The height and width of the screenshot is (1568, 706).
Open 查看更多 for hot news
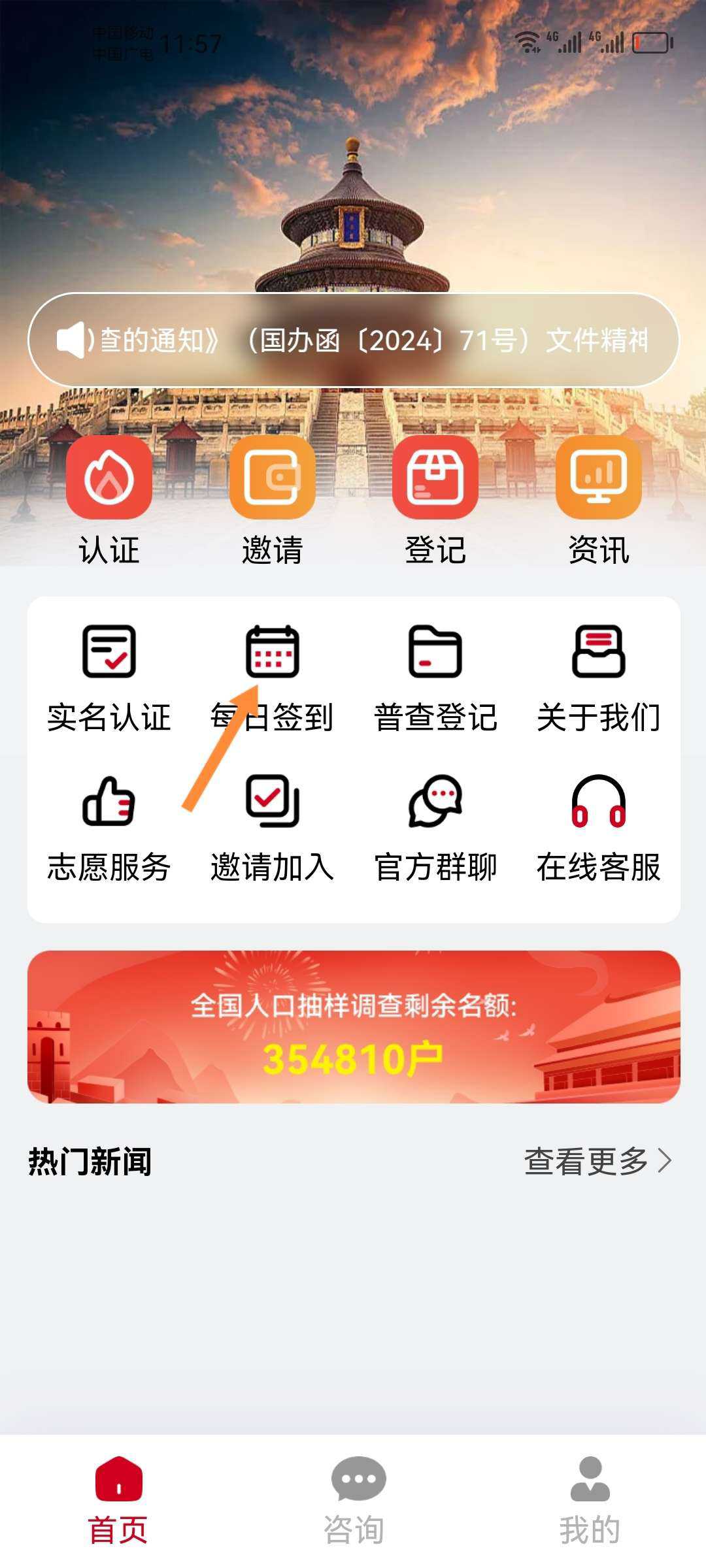coord(597,1161)
